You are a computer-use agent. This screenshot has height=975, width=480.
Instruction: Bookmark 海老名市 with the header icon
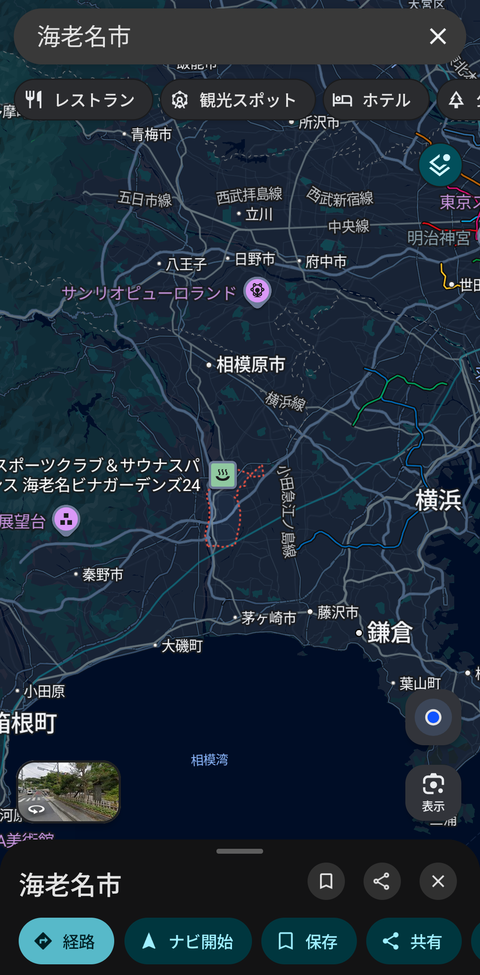[326, 881]
